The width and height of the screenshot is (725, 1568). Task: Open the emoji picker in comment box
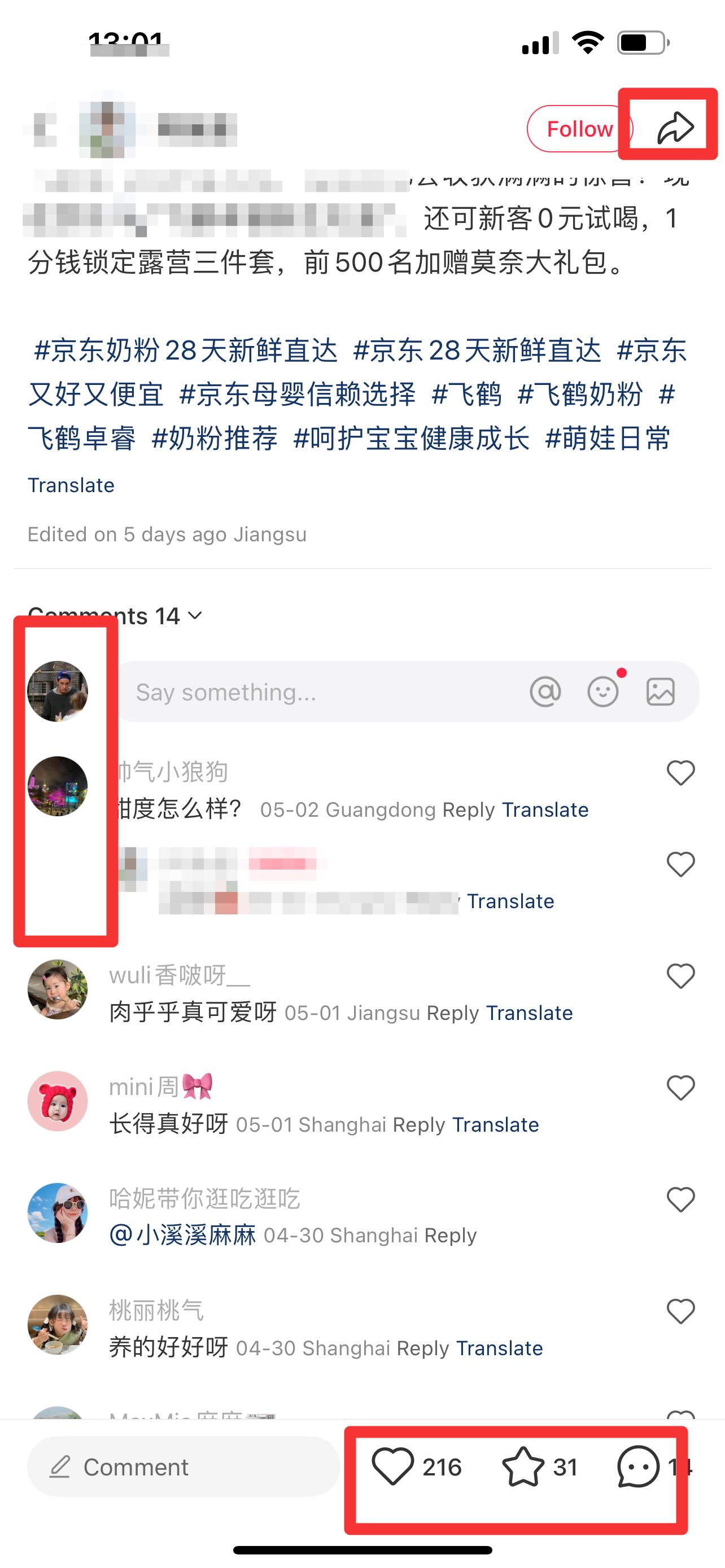603,691
